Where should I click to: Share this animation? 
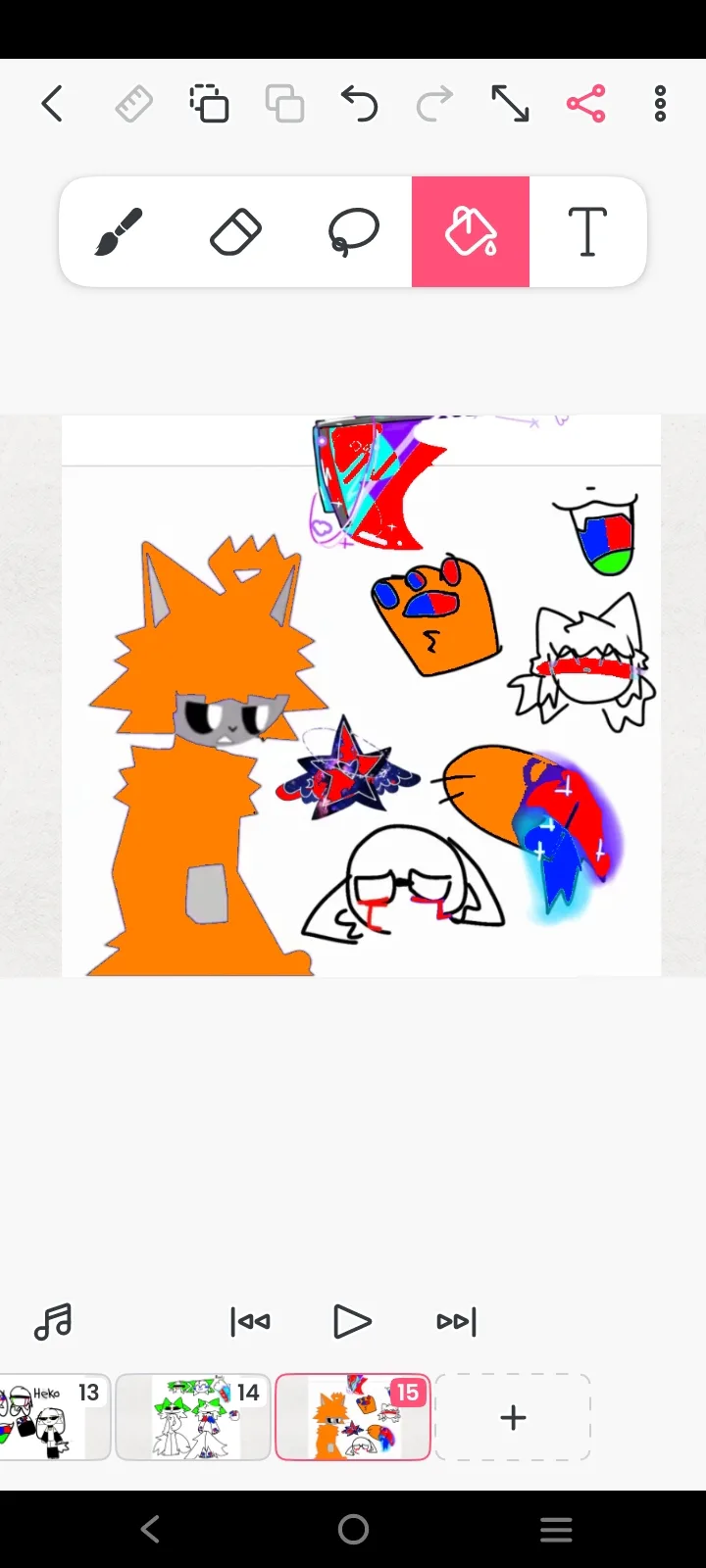click(585, 104)
